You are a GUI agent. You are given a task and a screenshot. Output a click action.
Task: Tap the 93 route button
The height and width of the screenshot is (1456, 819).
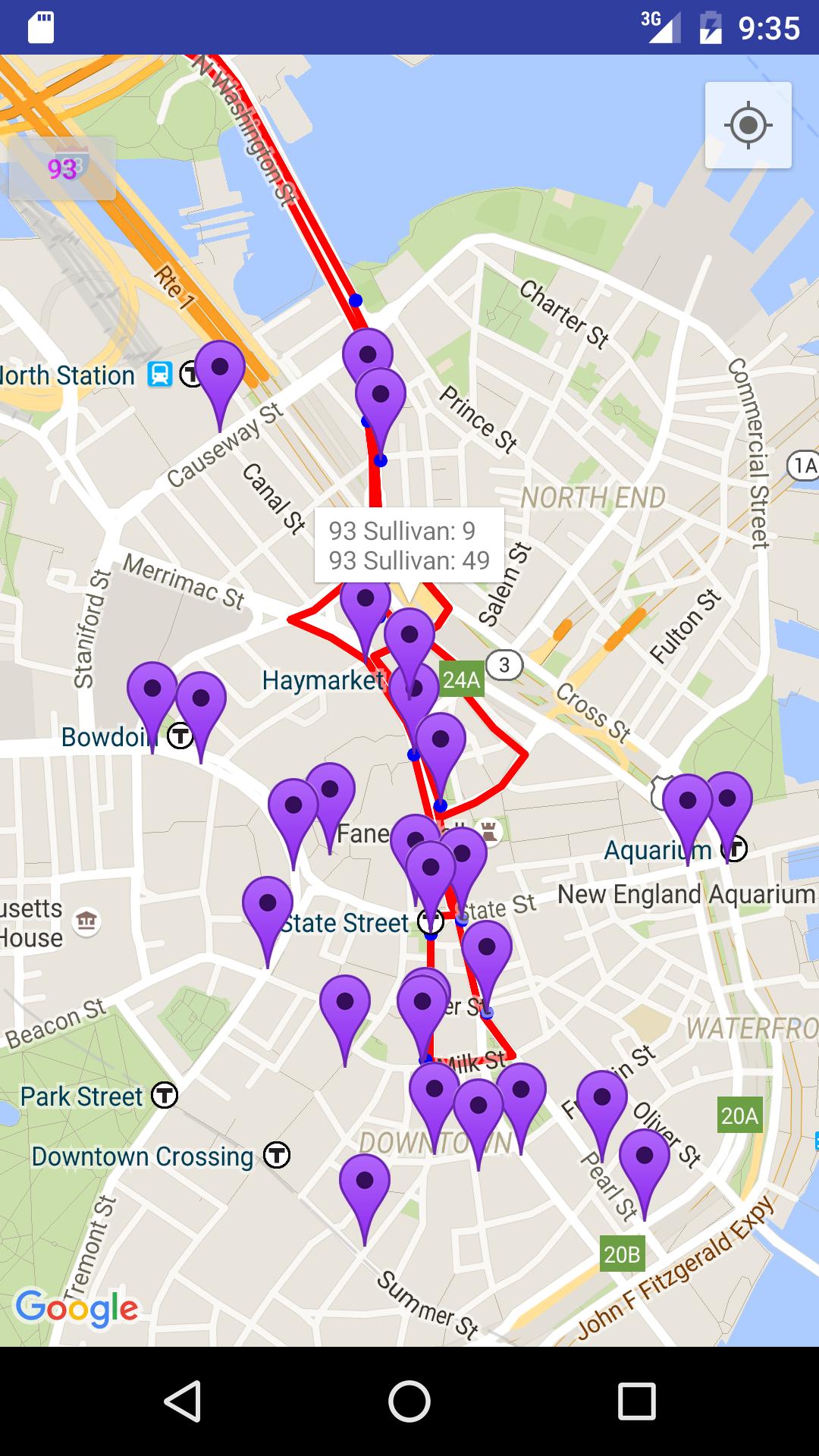pyautogui.click(x=62, y=168)
